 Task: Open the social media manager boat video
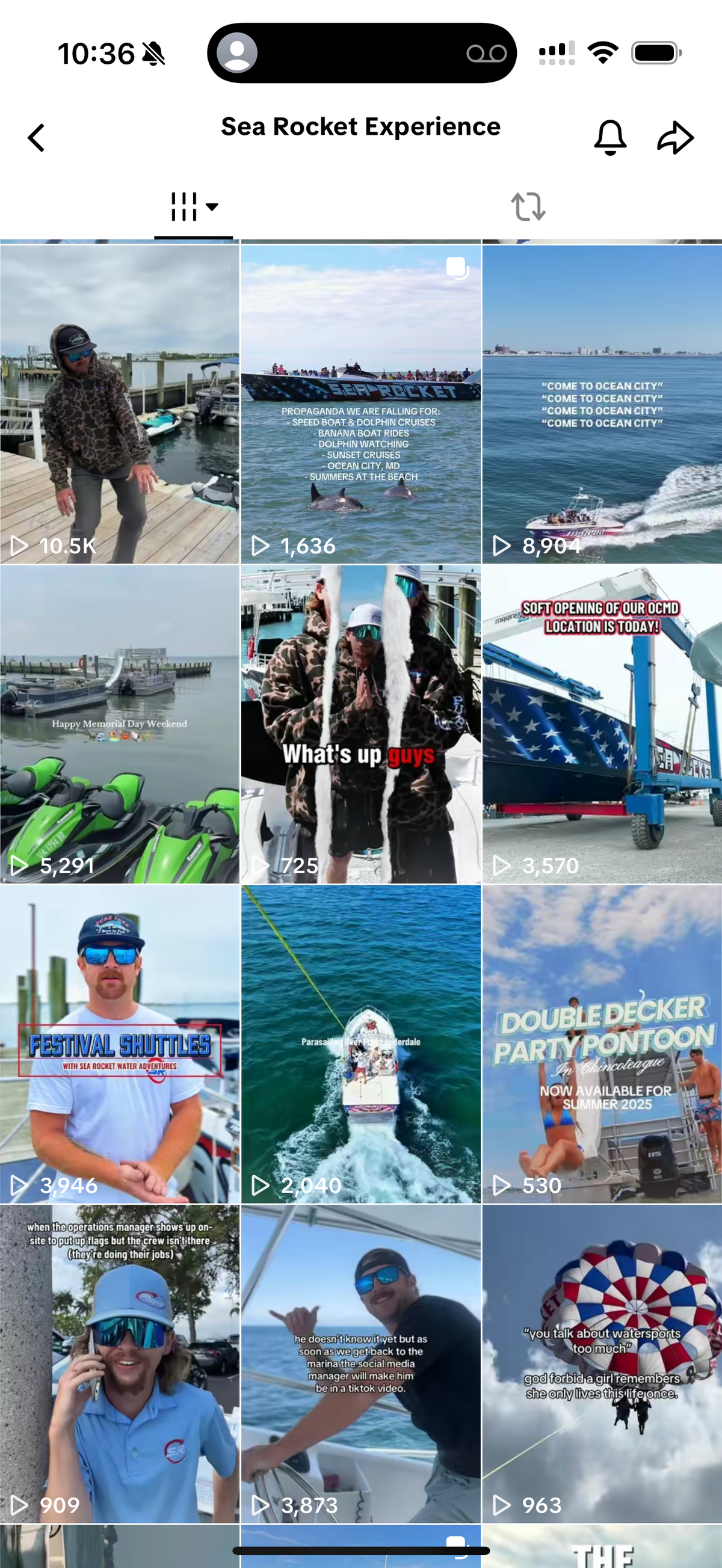[360, 1364]
